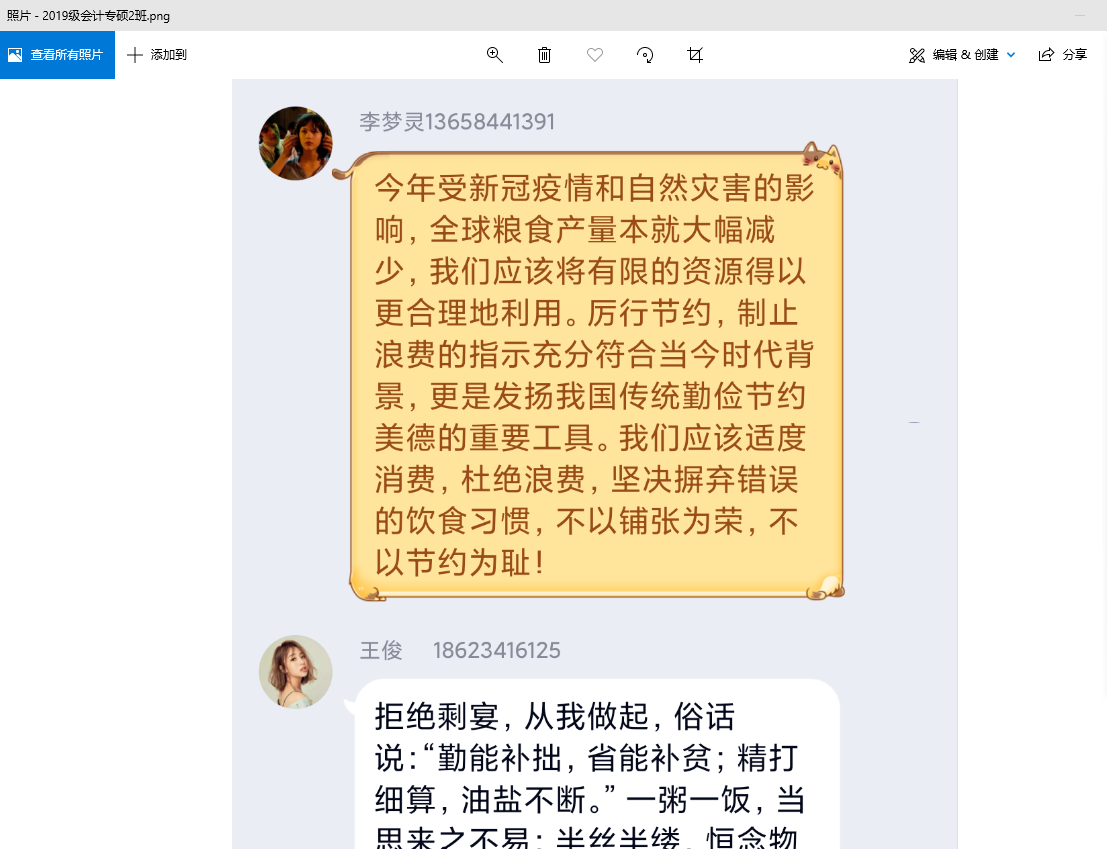The height and width of the screenshot is (849, 1107).
Task: Delete this photo with the trash icon
Action: click(544, 55)
